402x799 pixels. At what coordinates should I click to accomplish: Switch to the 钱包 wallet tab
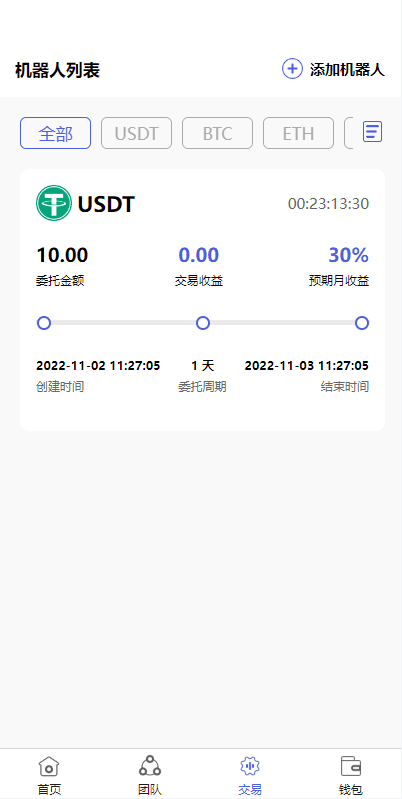coord(351,776)
